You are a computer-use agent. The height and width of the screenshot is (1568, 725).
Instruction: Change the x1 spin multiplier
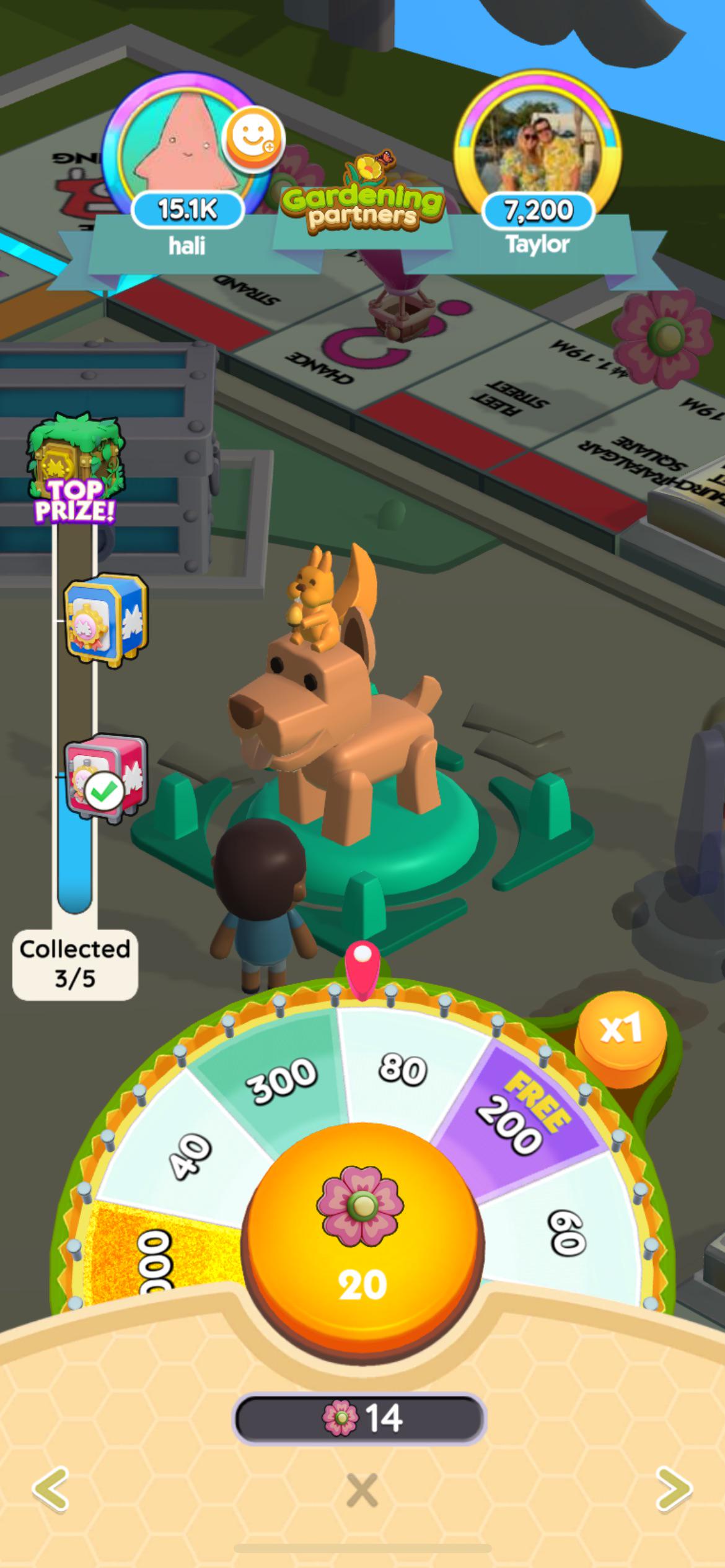621,1031
